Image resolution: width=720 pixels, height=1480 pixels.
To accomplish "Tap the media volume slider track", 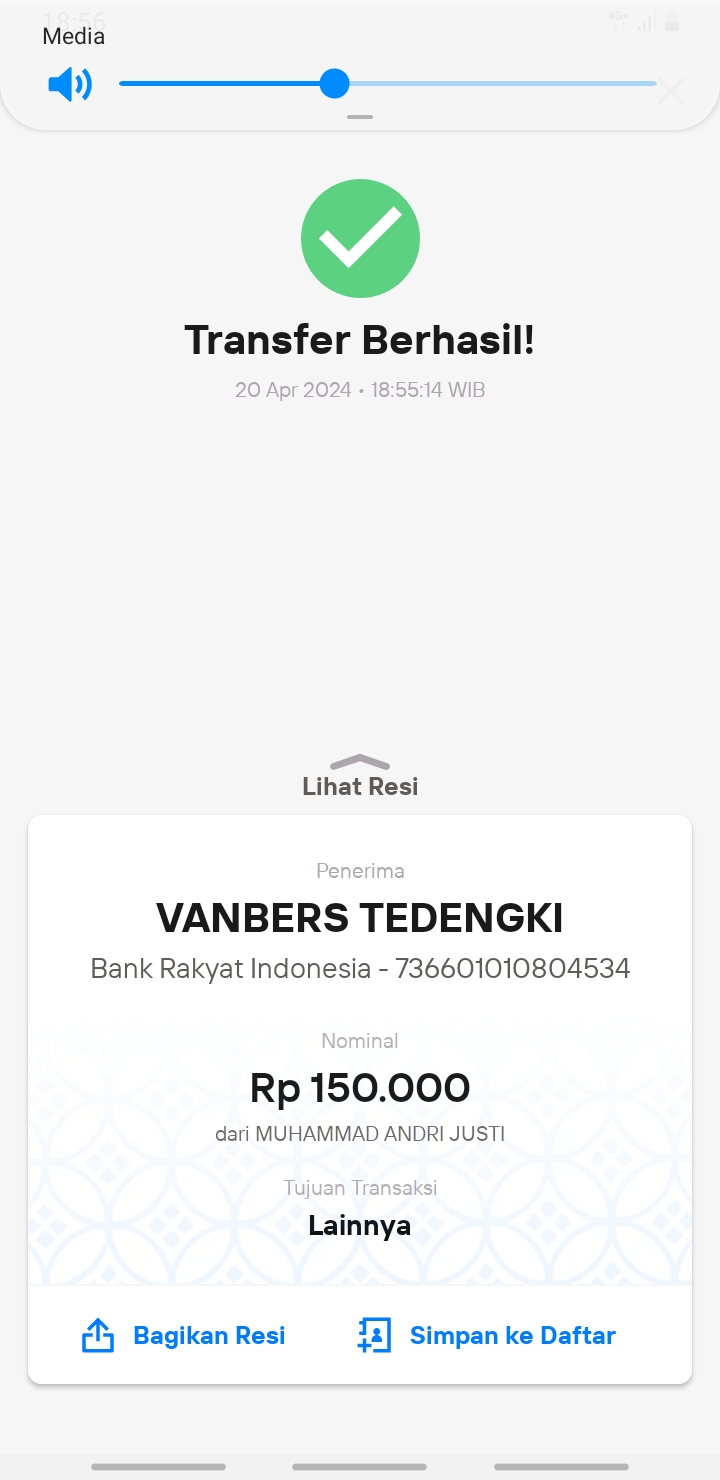I will 388,84.
